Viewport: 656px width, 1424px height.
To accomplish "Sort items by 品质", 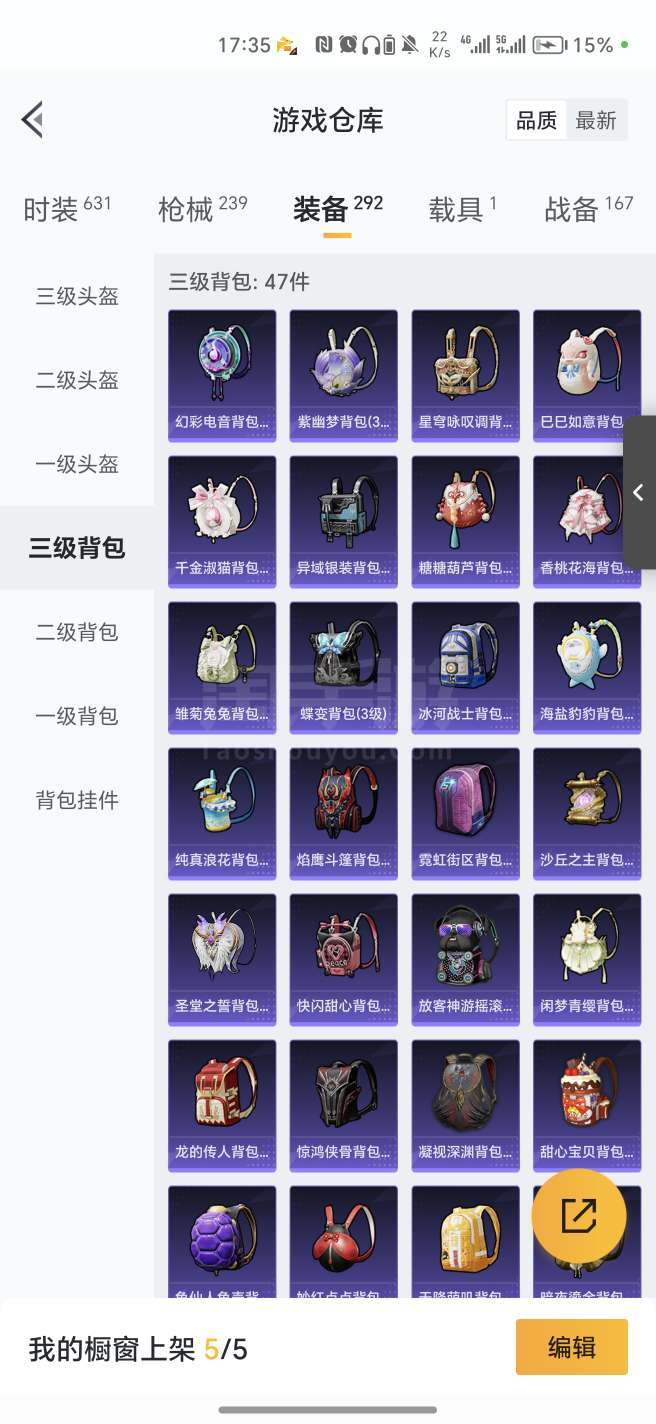I will click(x=536, y=121).
